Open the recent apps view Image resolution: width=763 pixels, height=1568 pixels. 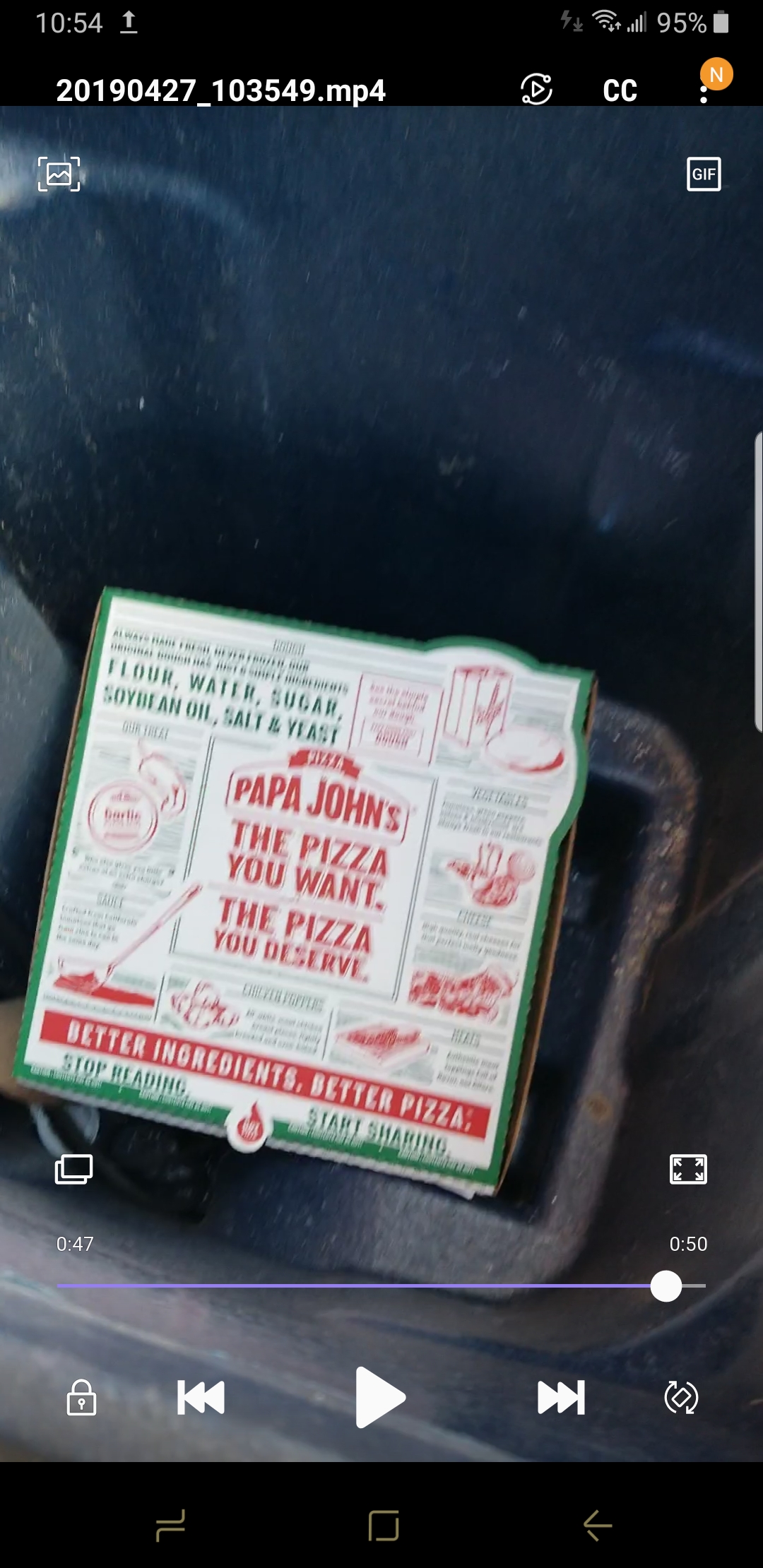[x=170, y=1526]
